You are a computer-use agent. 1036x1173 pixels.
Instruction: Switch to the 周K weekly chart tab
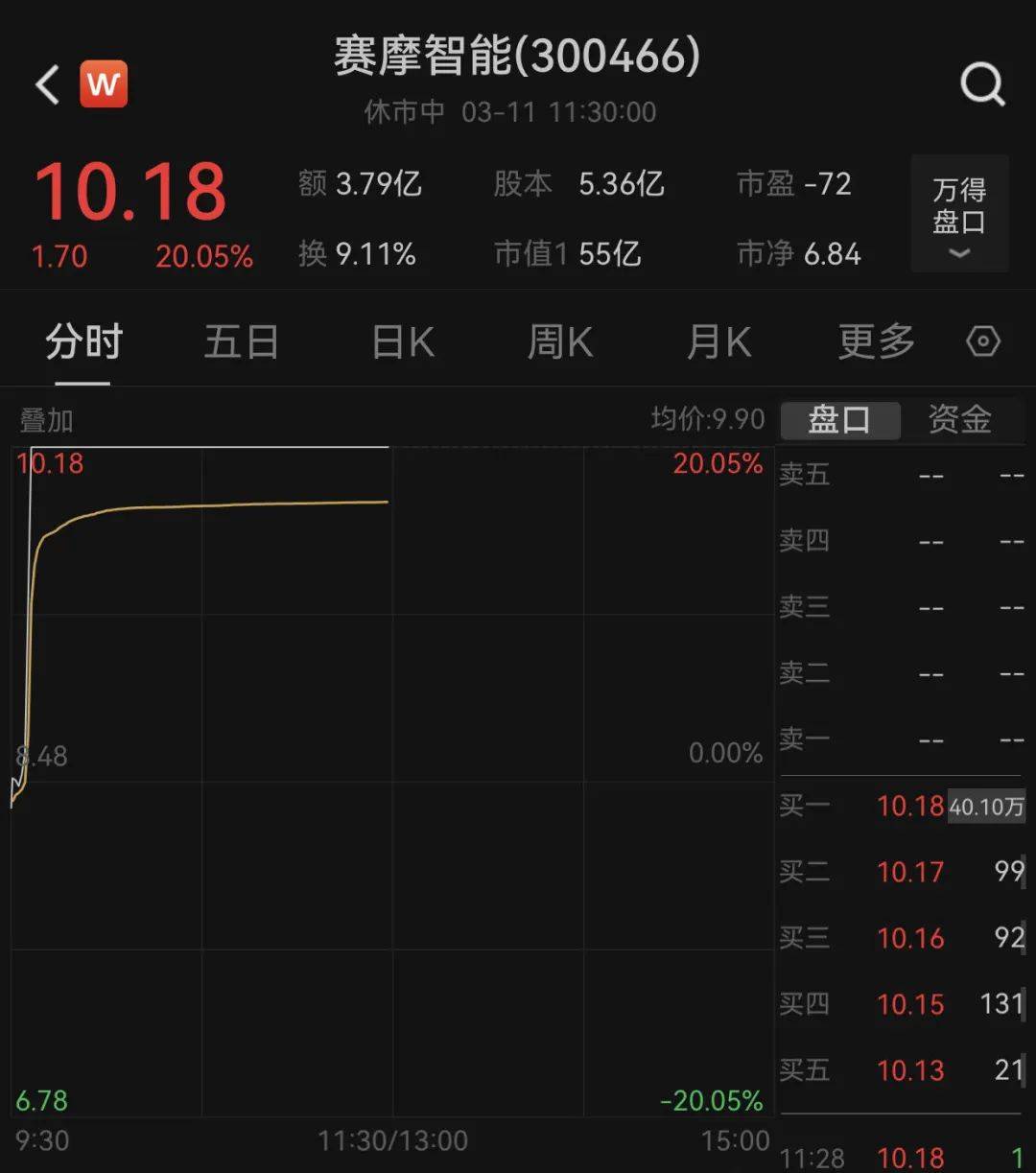[559, 341]
